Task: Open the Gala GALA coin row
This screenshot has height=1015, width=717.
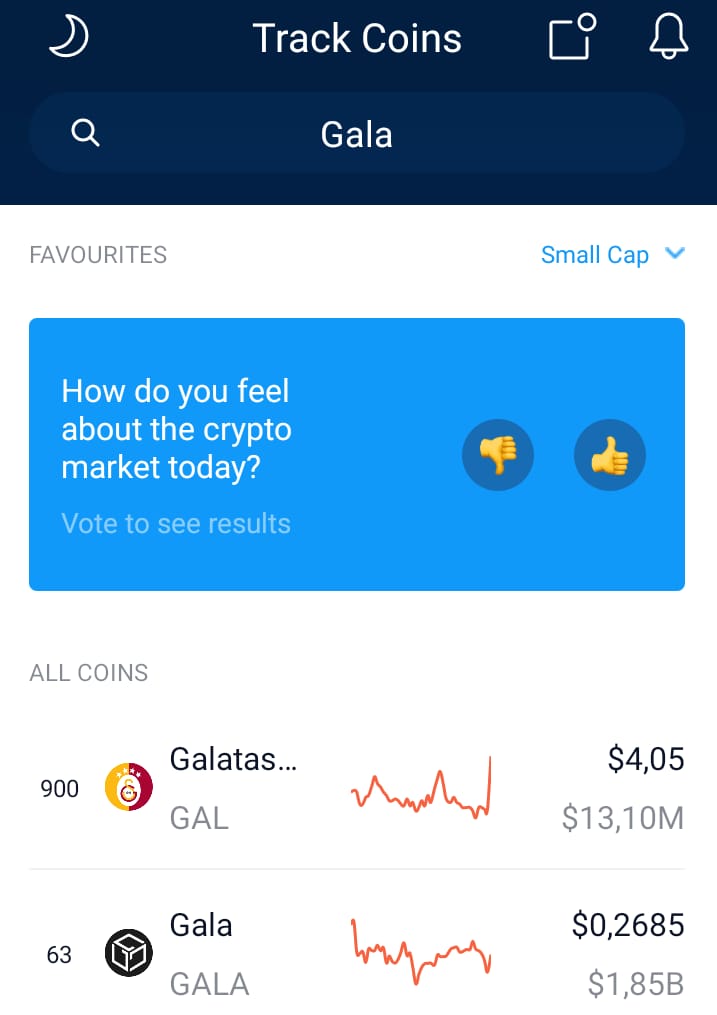Action: 357,954
